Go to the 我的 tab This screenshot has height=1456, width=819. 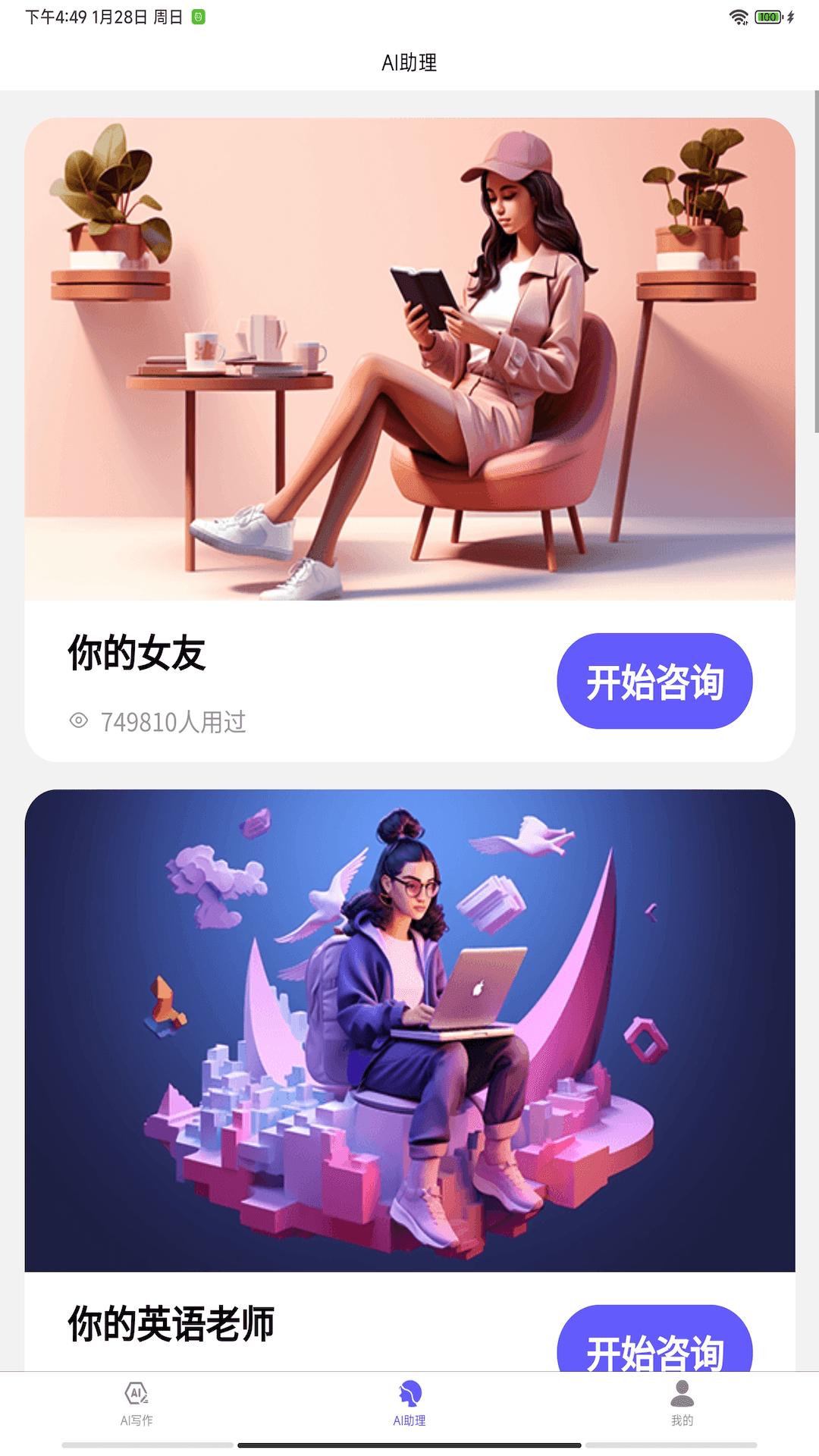[682, 1403]
